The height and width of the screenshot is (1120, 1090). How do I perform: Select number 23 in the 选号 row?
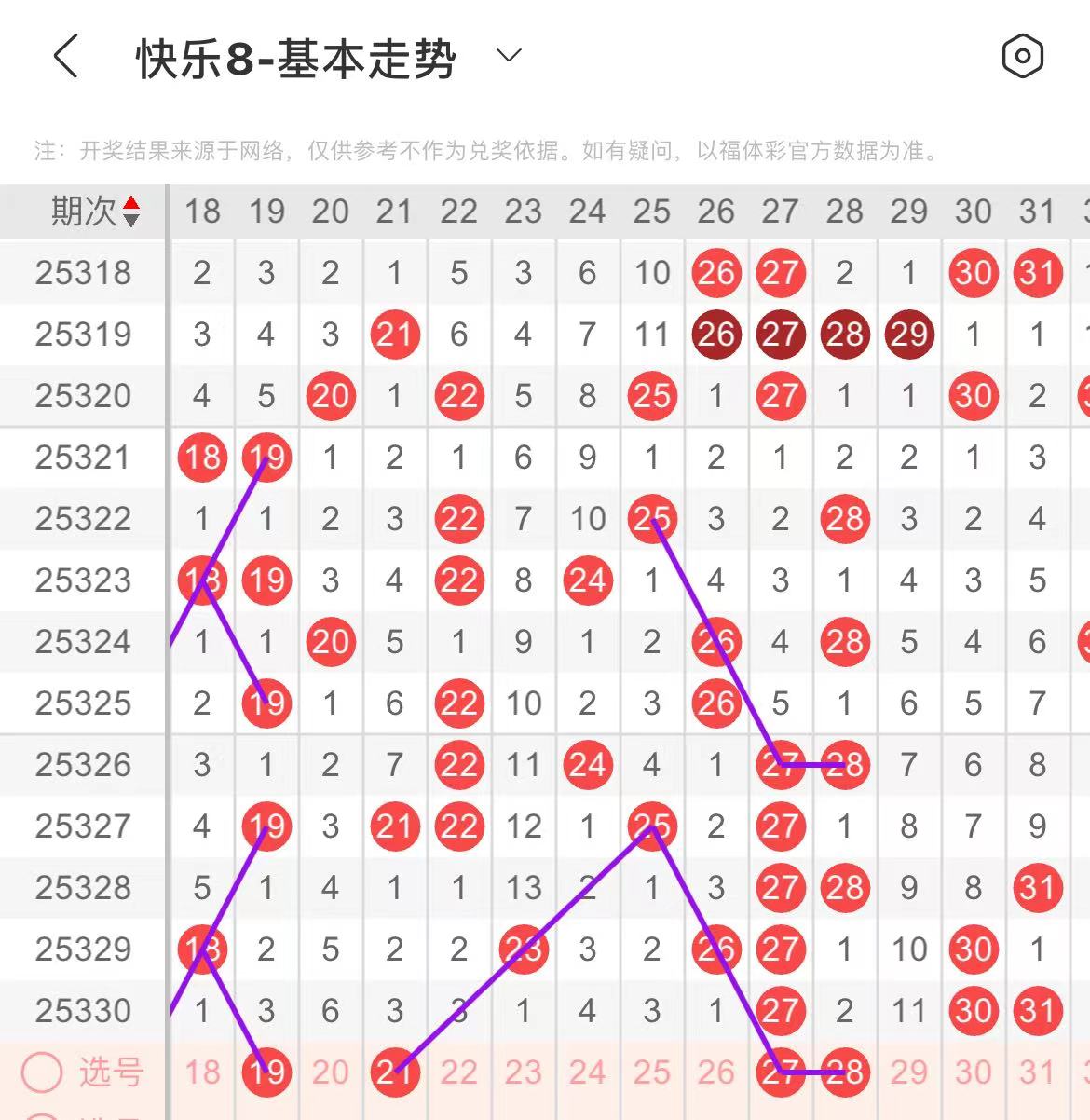(524, 1072)
